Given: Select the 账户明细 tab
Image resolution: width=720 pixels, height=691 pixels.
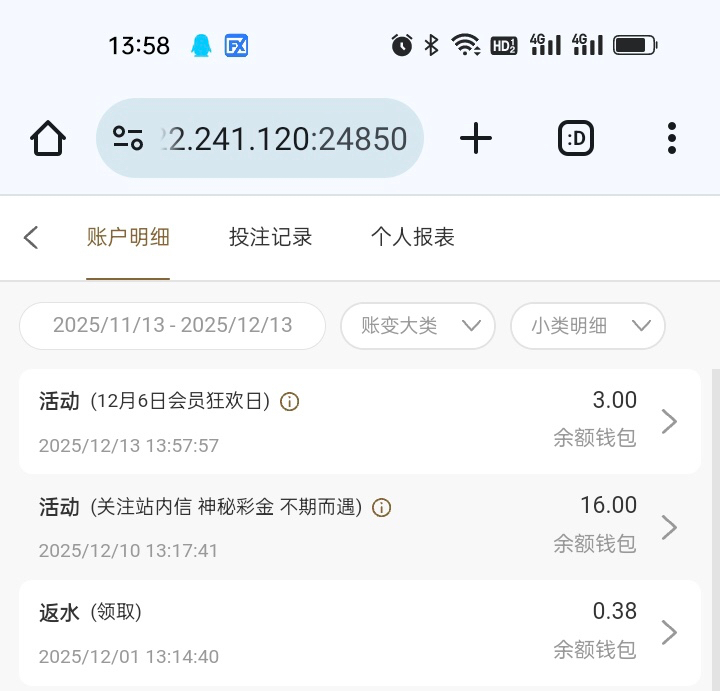Looking at the screenshot, I should coord(128,237).
